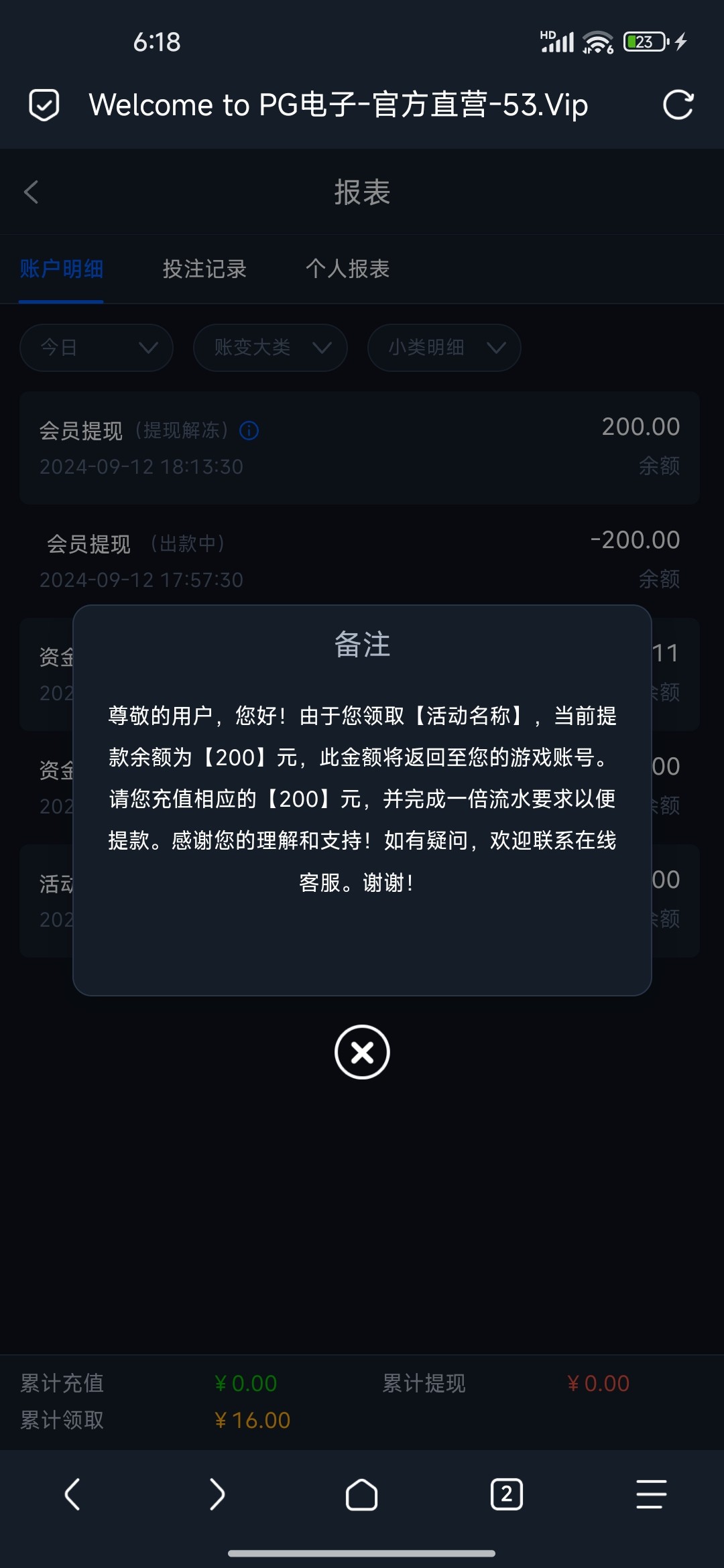Open the browser hamburger menu
This screenshot has height=1568, width=724.
coord(652,1494)
